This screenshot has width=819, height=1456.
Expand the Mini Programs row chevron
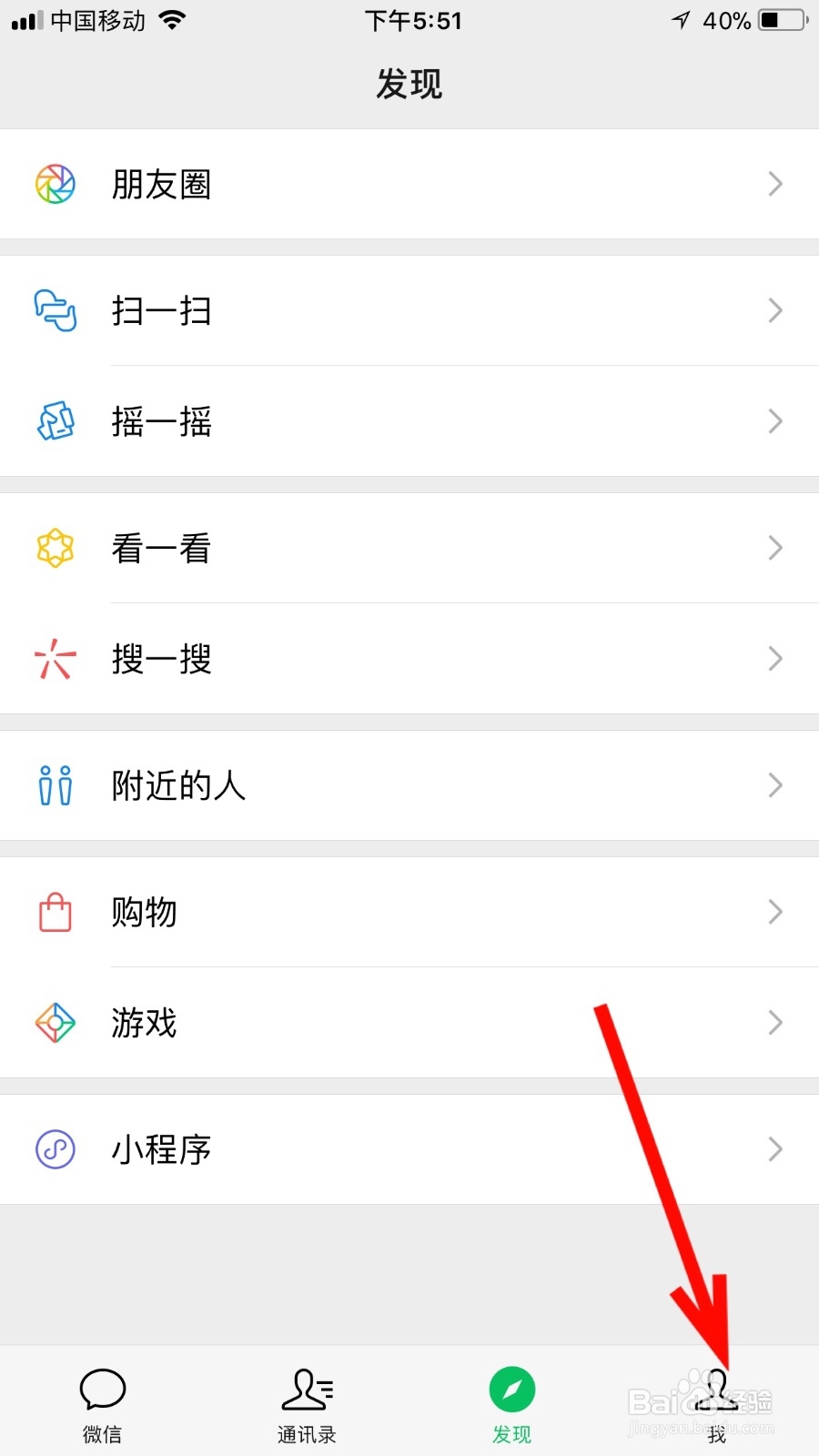[774, 1149]
